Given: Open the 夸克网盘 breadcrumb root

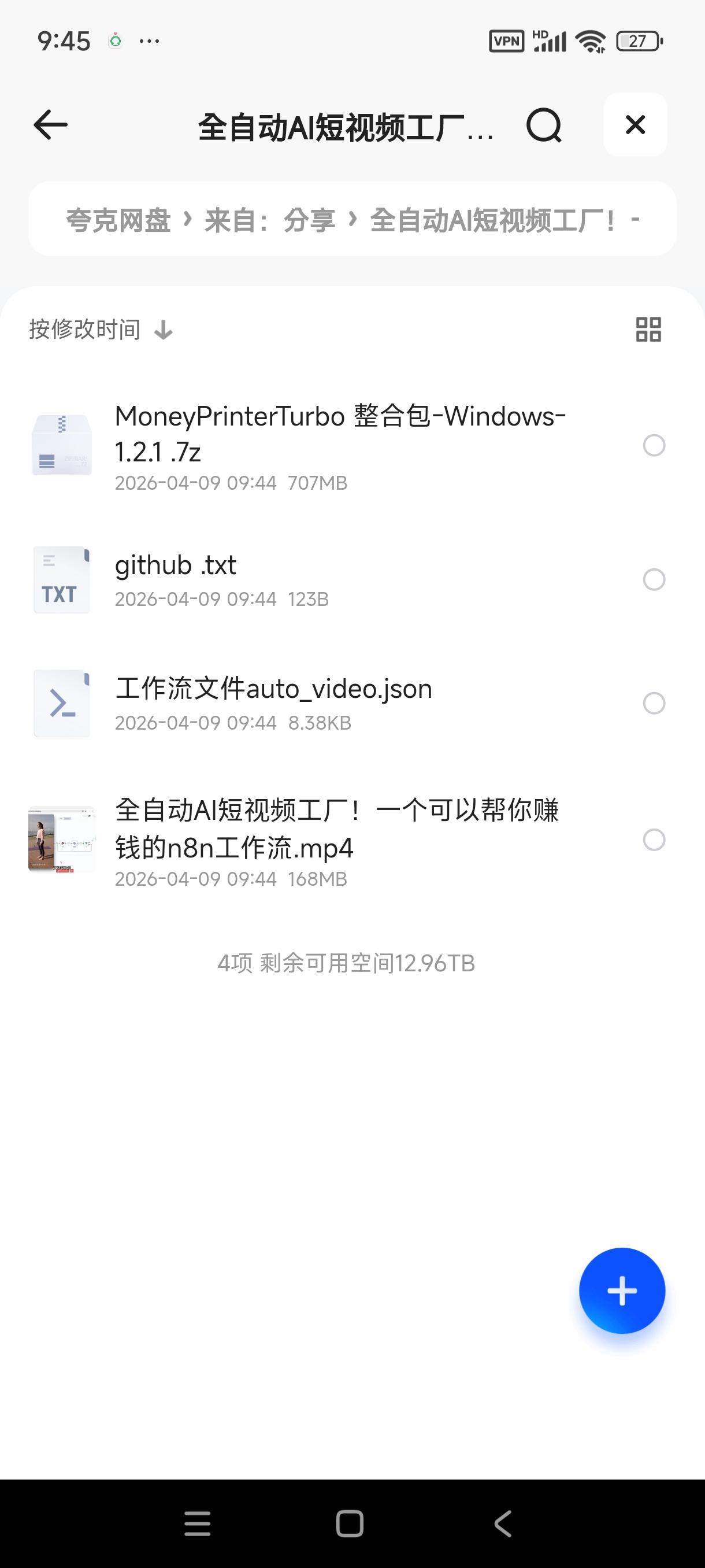Looking at the screenshot, I should [118, 220].
